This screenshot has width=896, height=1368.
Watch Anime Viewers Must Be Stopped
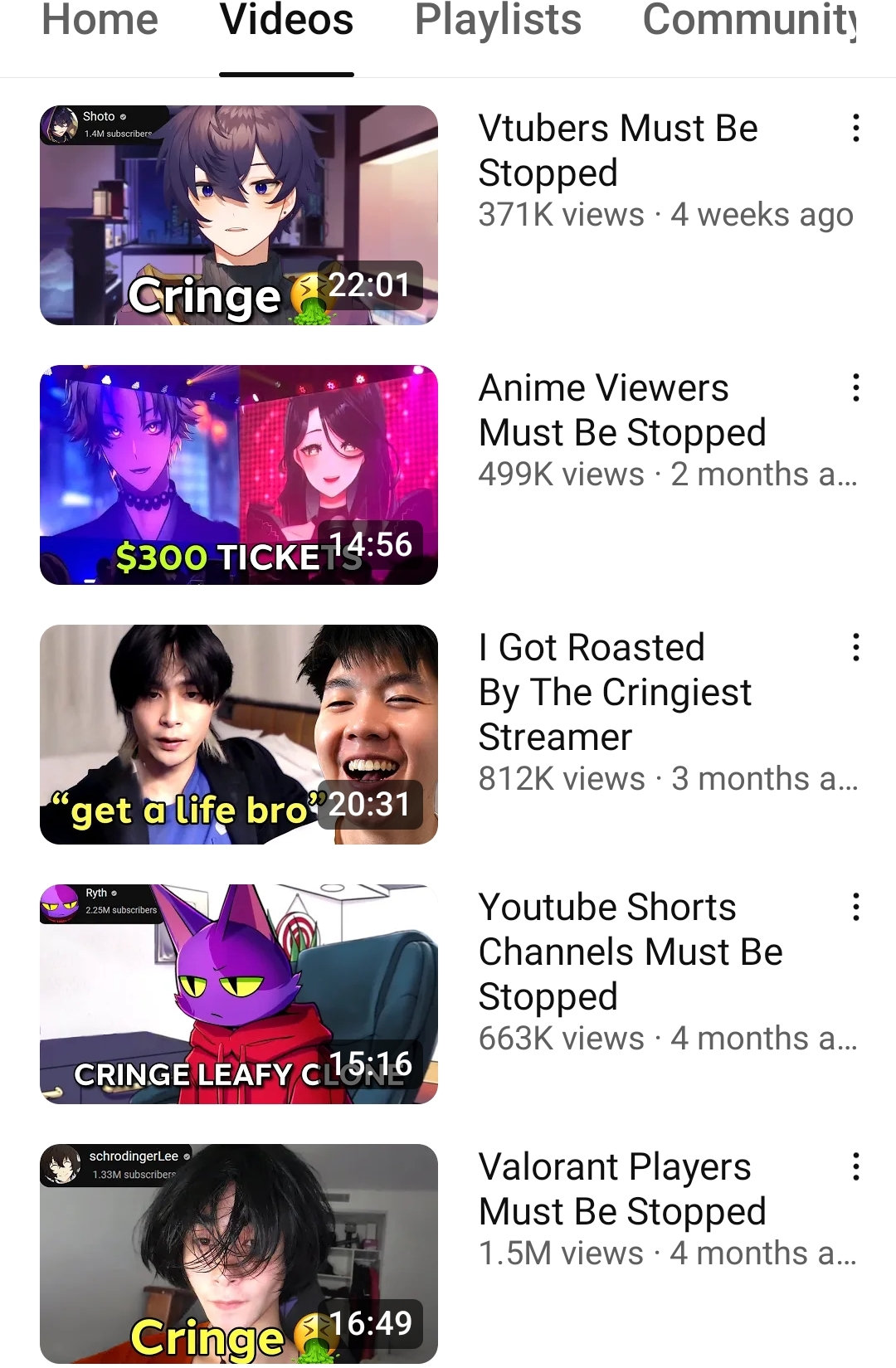pos(239,475)
